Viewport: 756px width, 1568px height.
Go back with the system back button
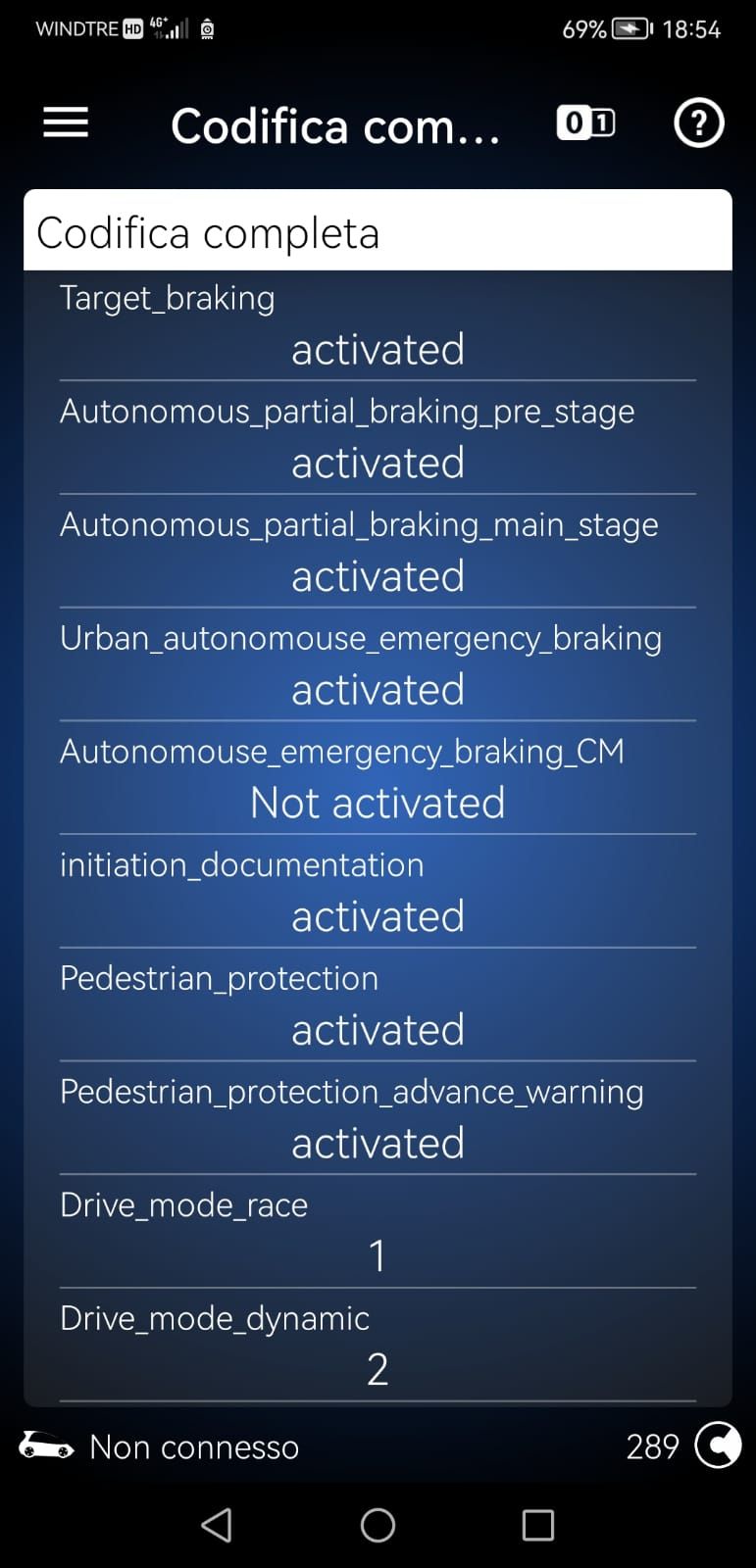click(x=217, y=1525)
